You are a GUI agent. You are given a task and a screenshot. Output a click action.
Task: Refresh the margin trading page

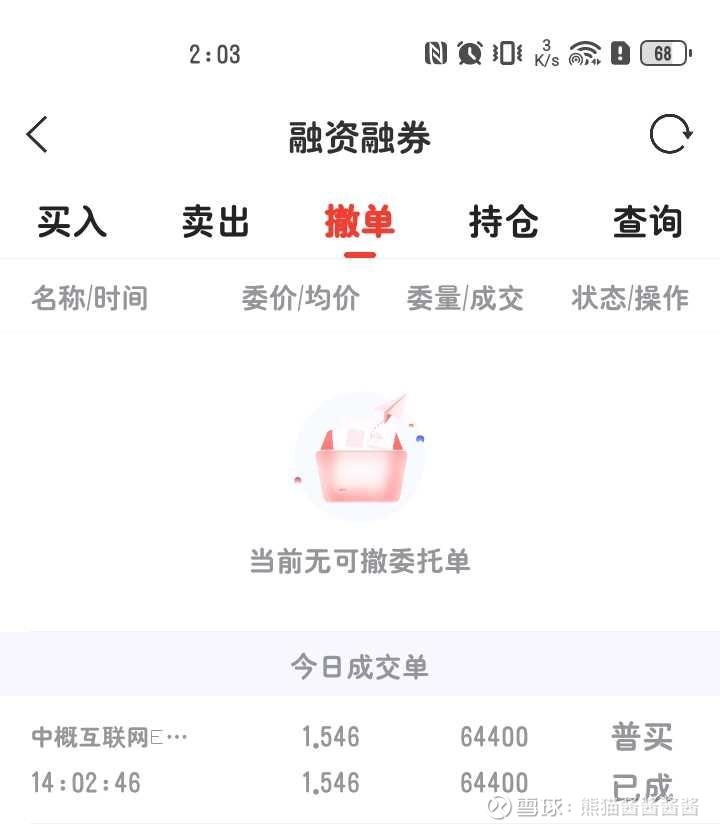[x=671, y=134]
